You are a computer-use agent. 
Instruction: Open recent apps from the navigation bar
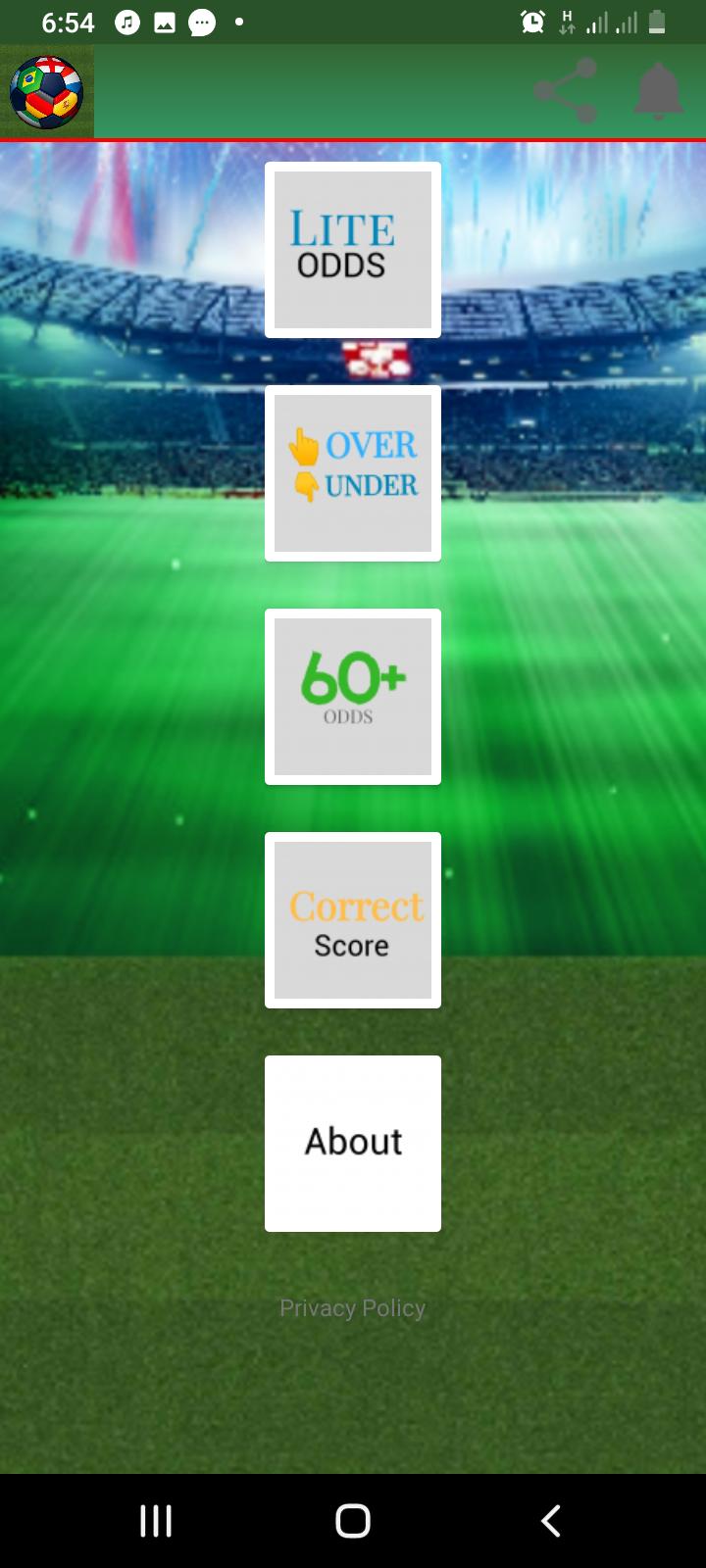pyautogui.click(x=156, y=1521)
